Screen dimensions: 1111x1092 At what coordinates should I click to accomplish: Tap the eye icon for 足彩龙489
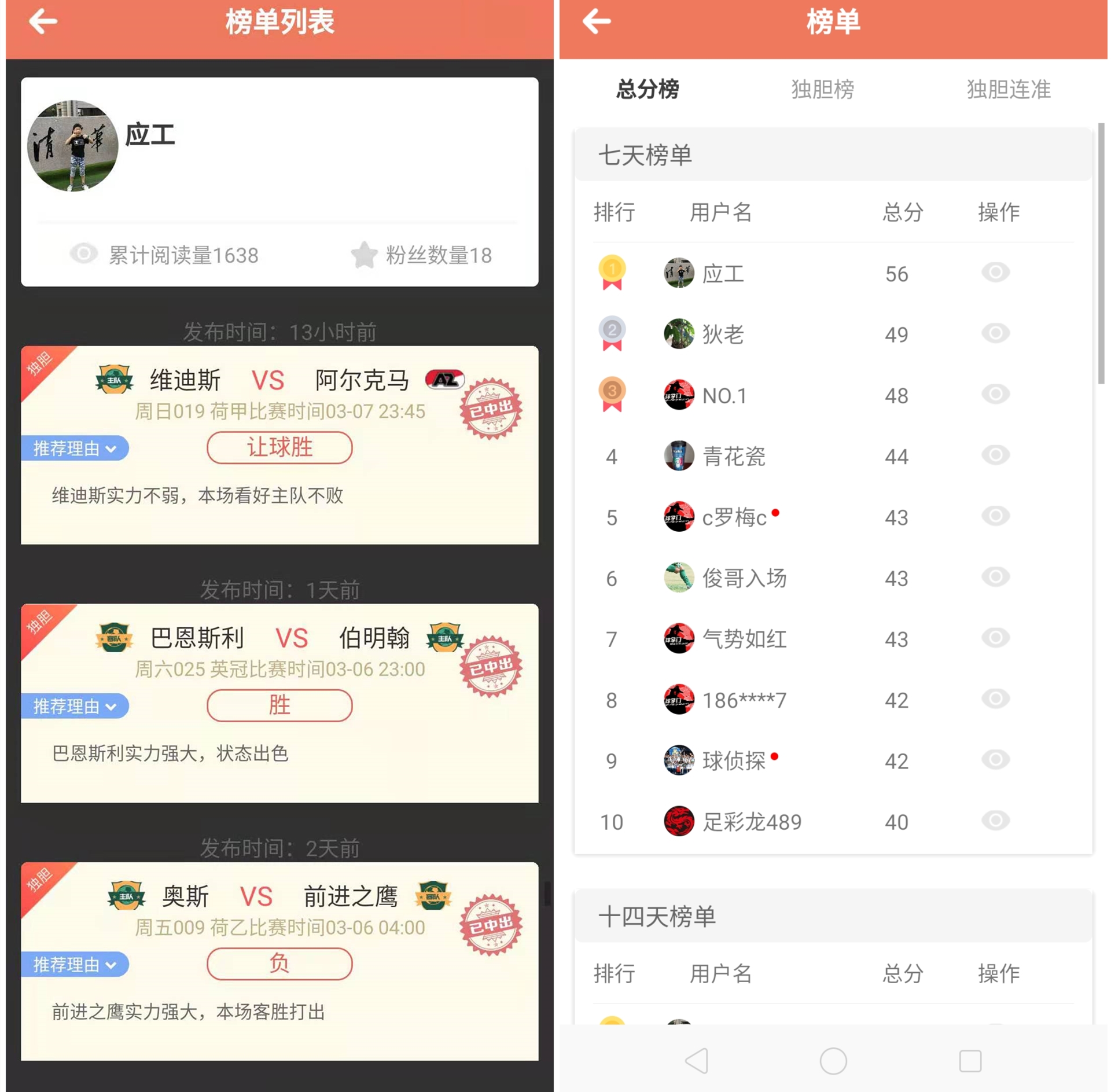click(995, 820)
